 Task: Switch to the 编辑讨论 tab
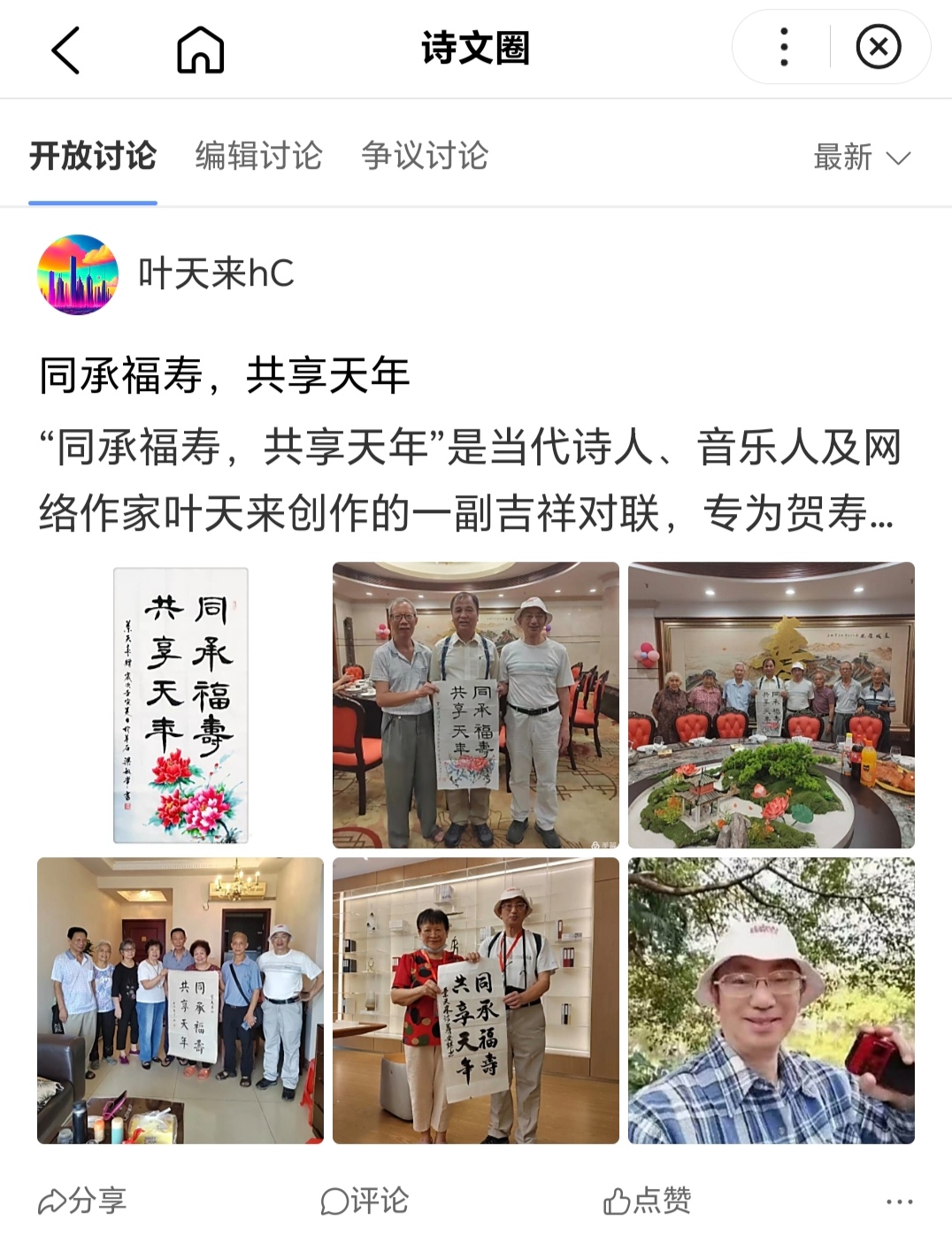click(x=258, y=157)
